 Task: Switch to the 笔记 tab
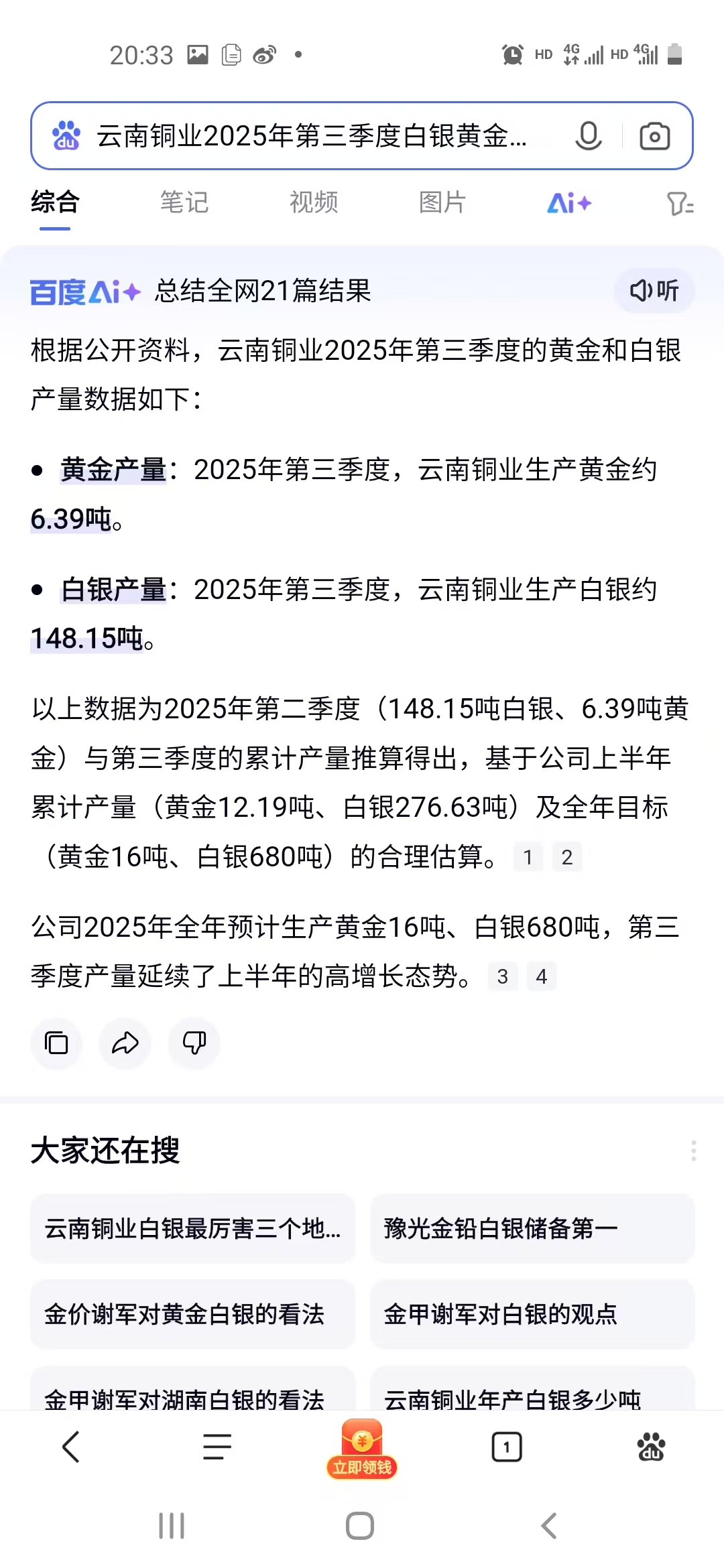tap(184, 202)
